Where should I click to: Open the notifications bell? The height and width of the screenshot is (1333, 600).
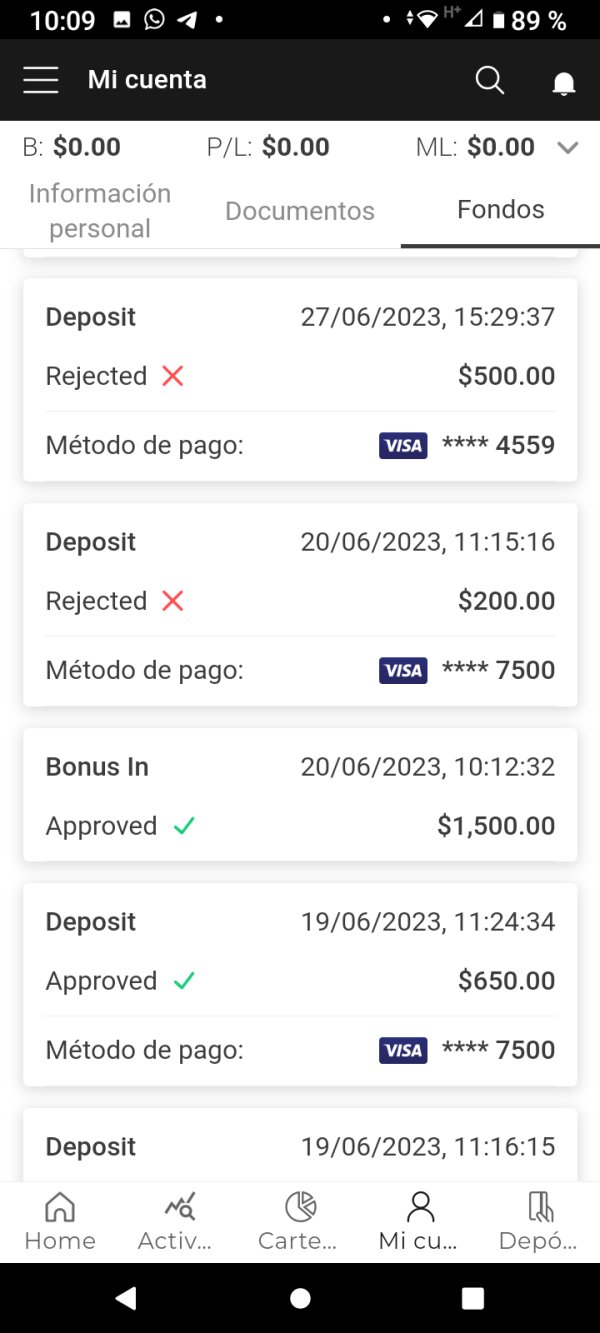tap(564, 82)
